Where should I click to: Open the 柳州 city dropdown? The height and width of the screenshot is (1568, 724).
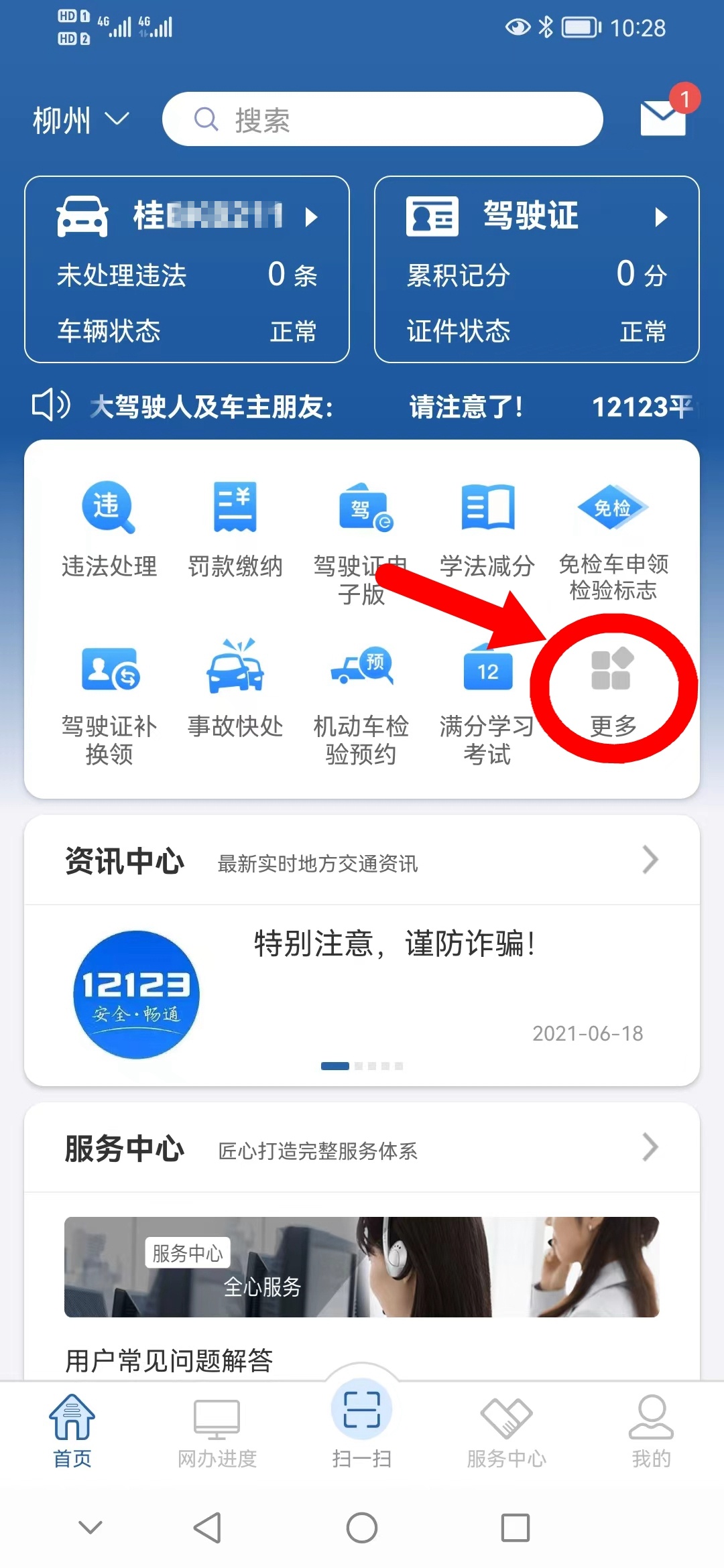(x=80, y=121)
